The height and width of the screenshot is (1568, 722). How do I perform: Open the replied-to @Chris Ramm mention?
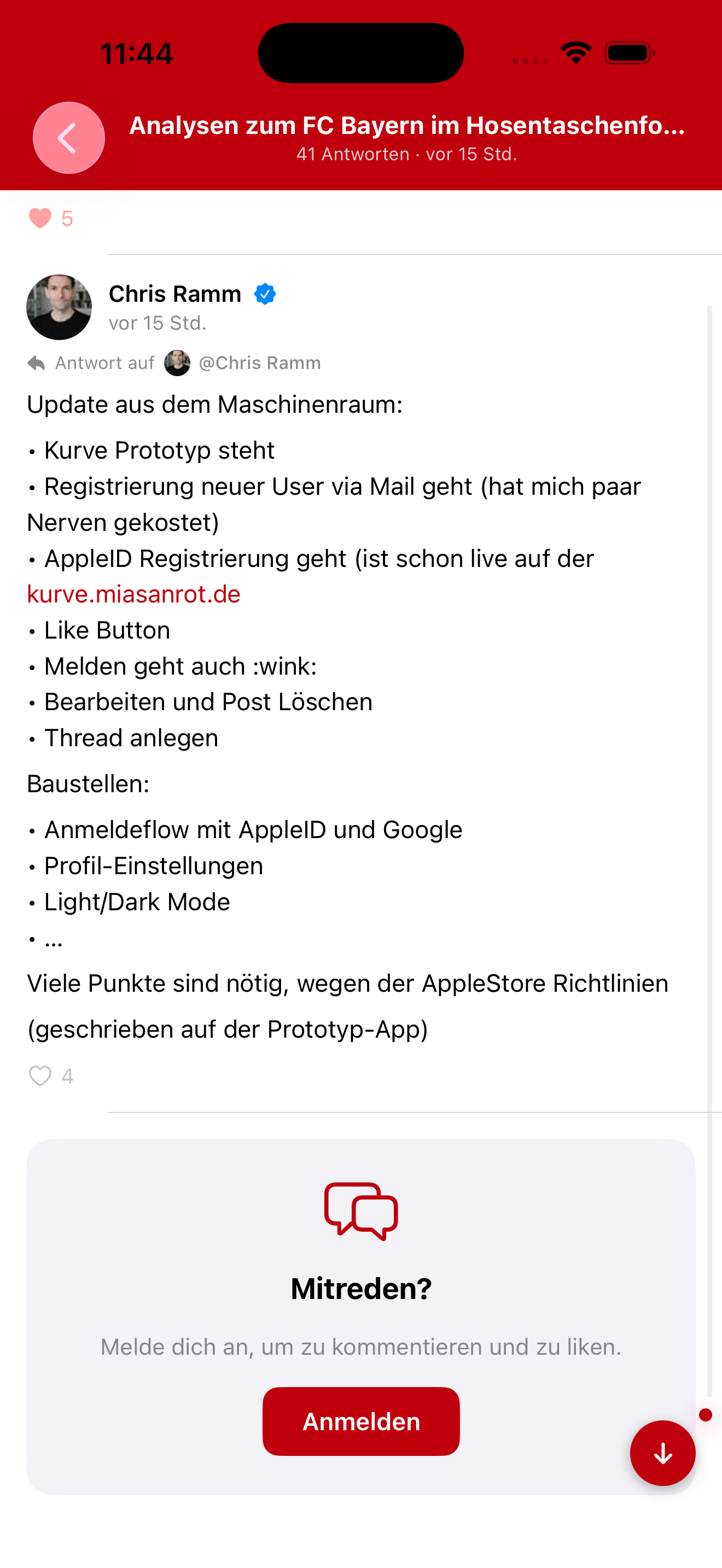pos(259,363)
